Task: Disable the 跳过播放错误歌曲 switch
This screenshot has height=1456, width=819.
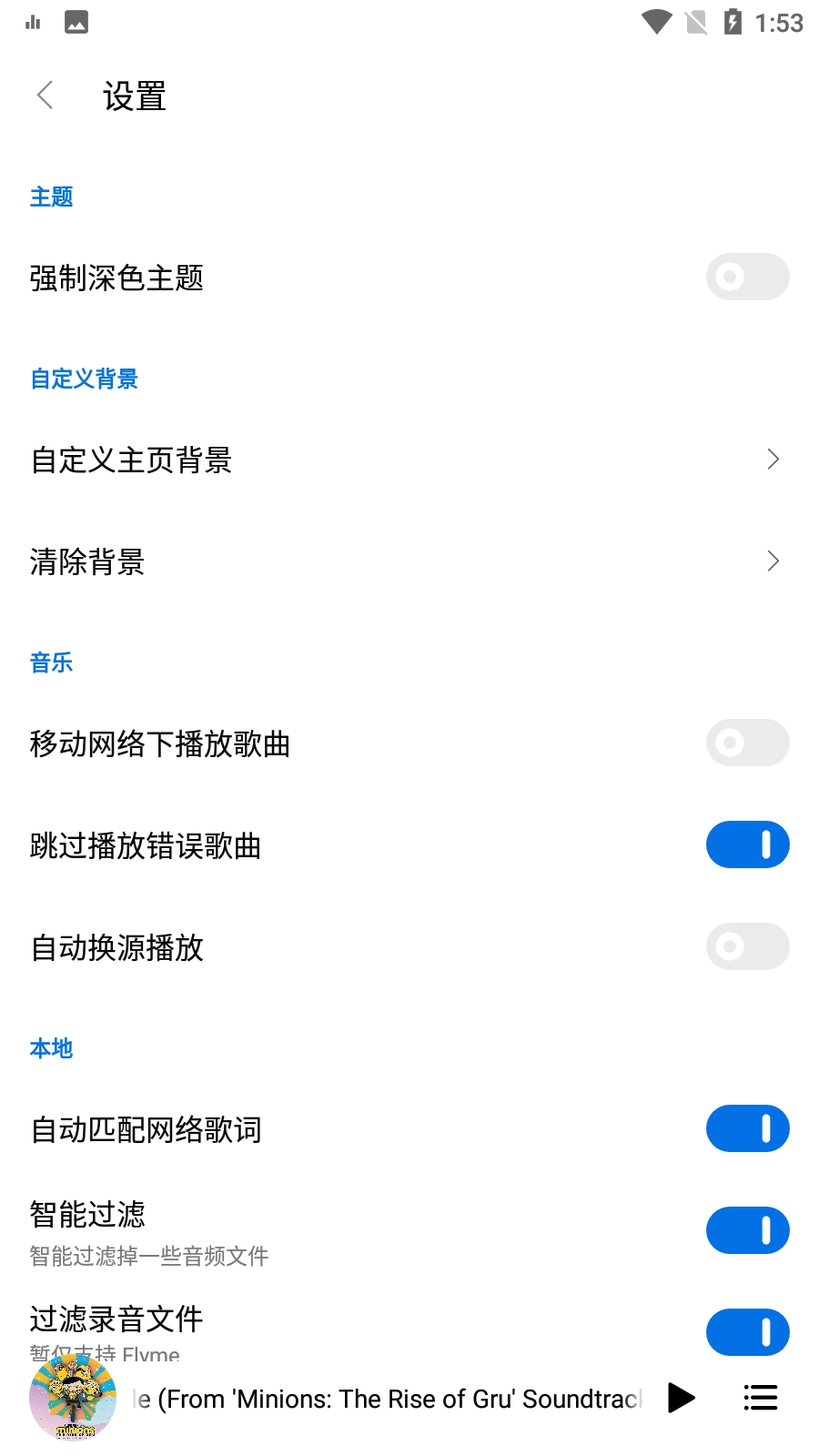Action: pos(747,844)
